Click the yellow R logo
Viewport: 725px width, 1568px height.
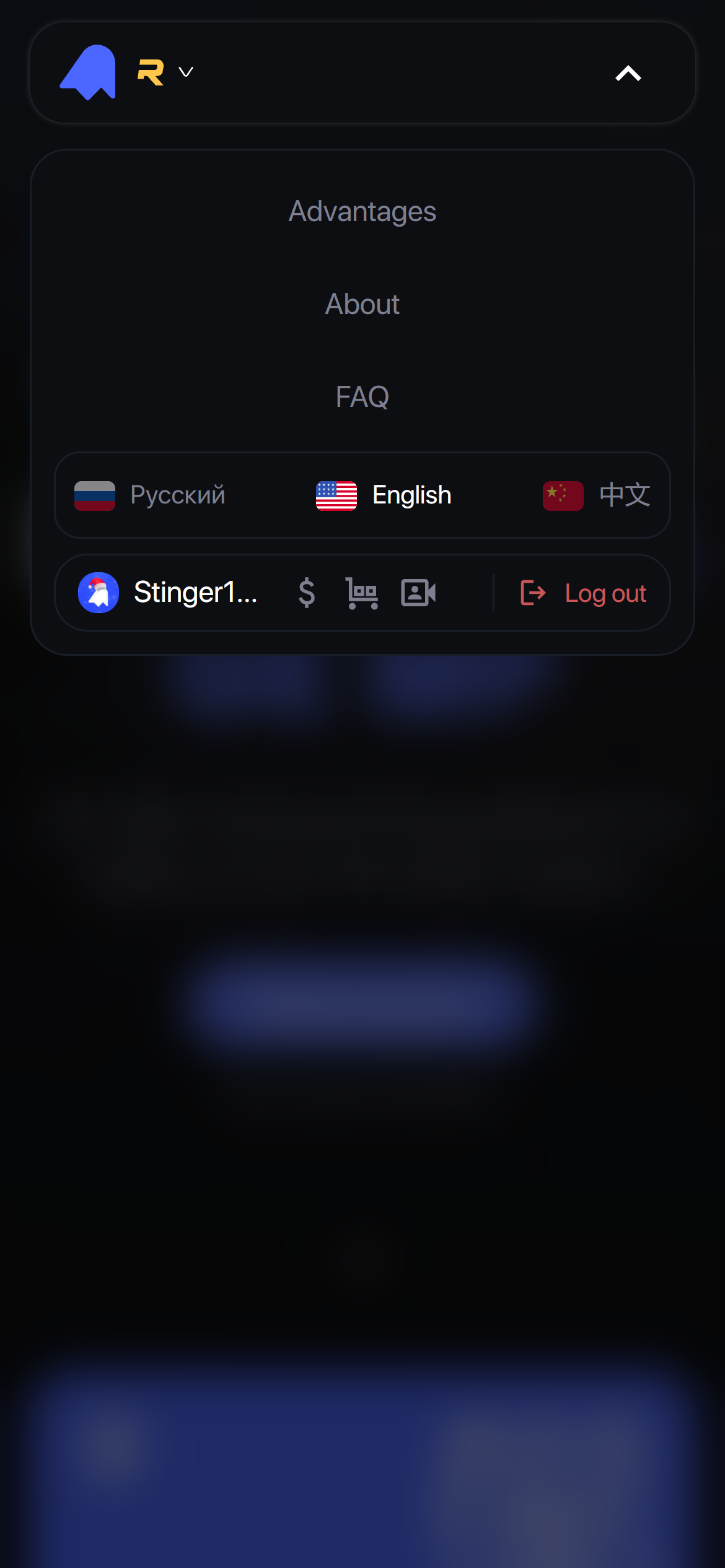click(x=150, y=72)
